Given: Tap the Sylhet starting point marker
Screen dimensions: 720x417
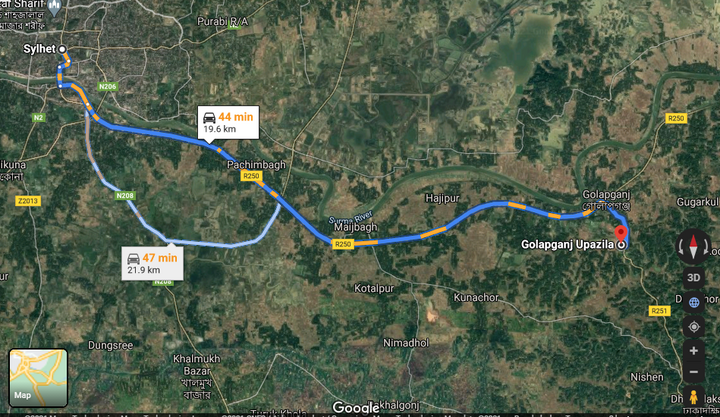Looking at the screenshot, I should click(x=62, y=49).
